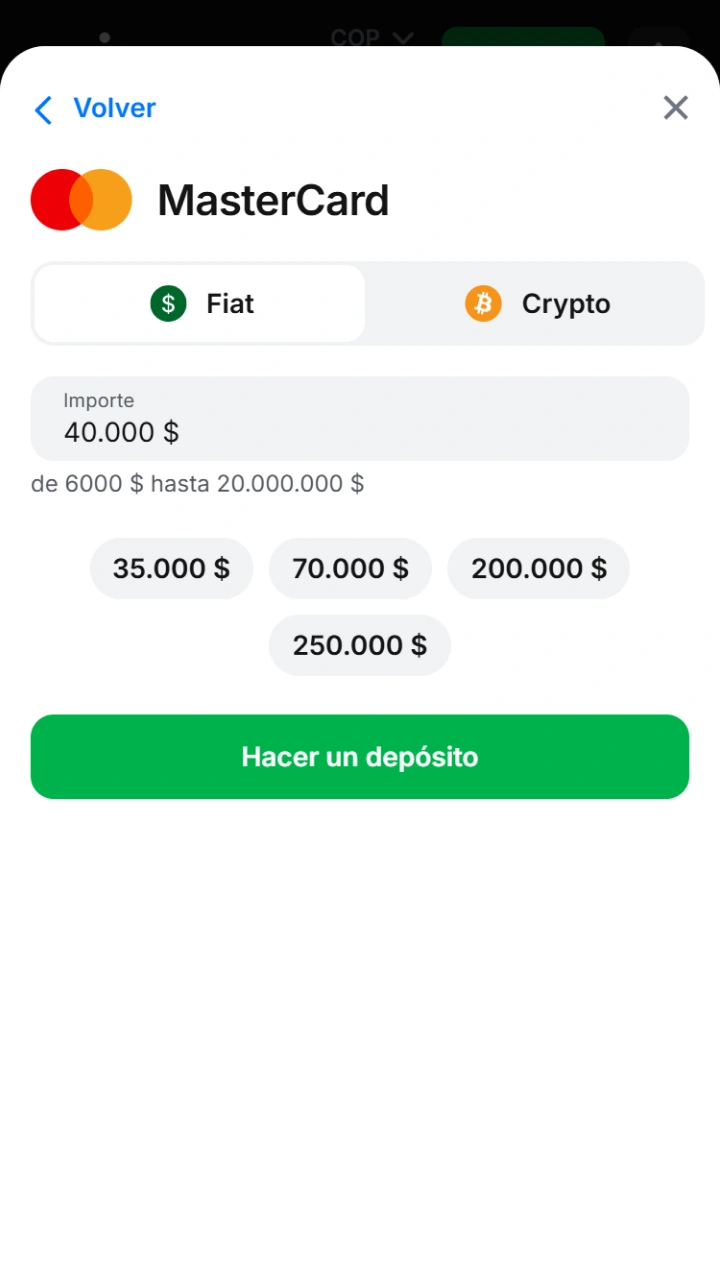Screen dimensions: 720x1280
Task: Go back using the Volver link
Action: tap(95, 108)
